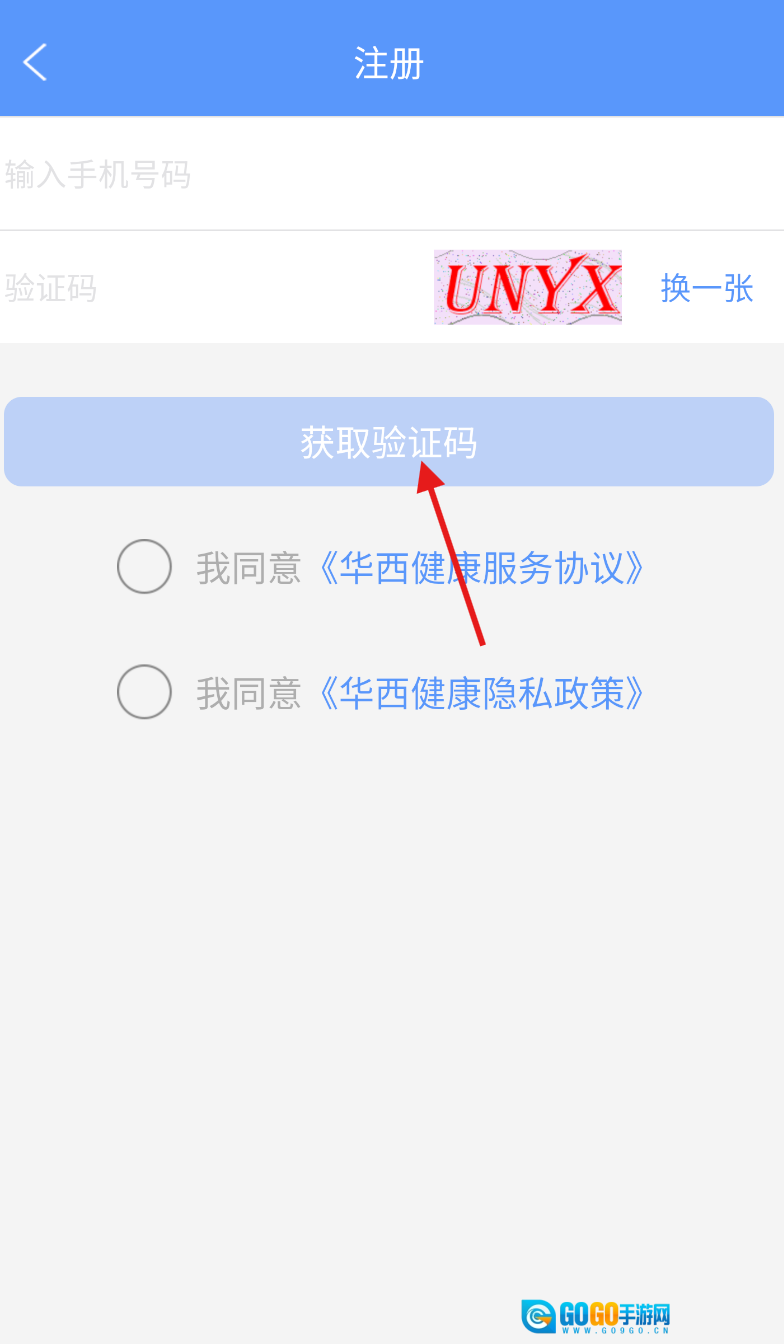Focus the 验证码 input field
The width and height of the screenshot is (784, 1344).
click(200, 289)
